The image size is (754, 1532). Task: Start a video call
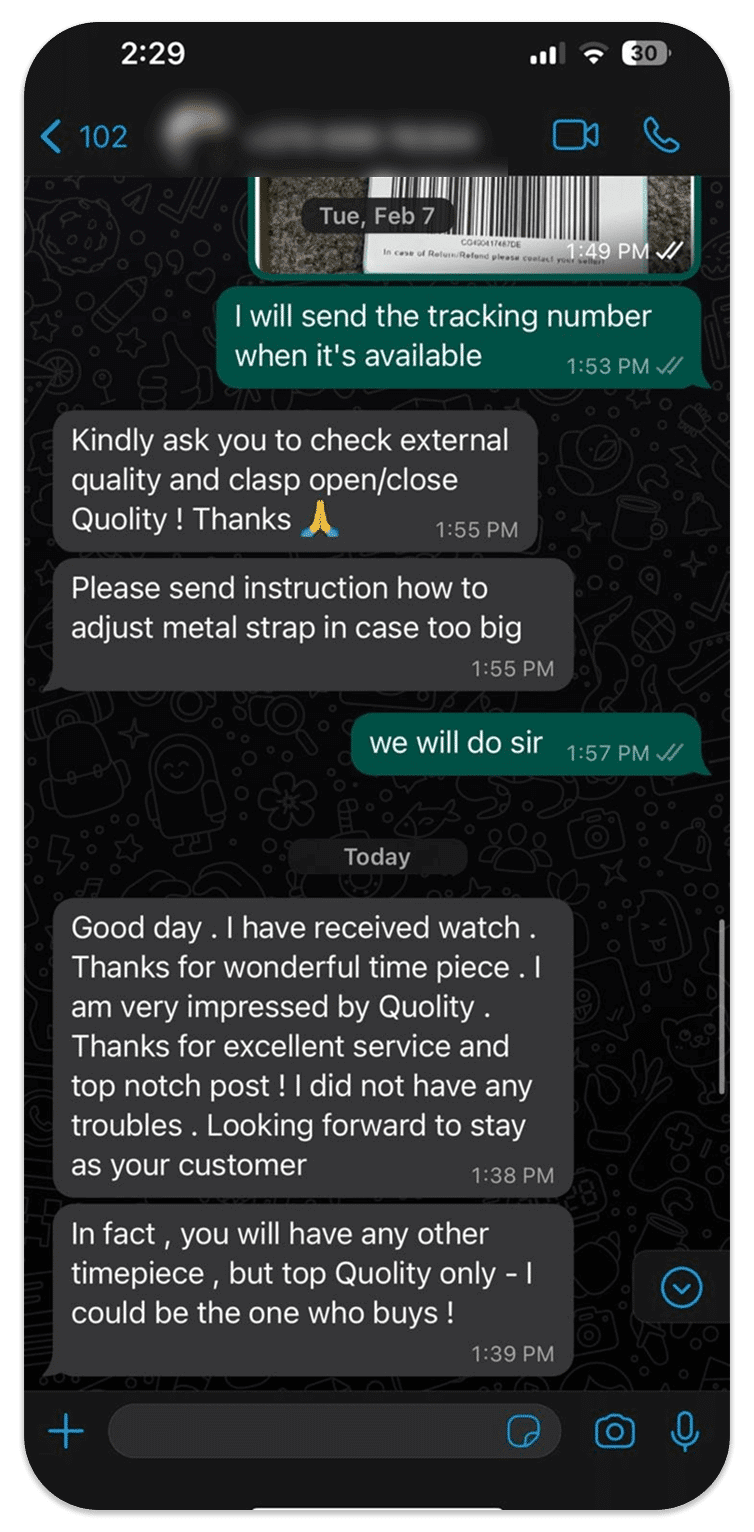[x=576, y=135]
